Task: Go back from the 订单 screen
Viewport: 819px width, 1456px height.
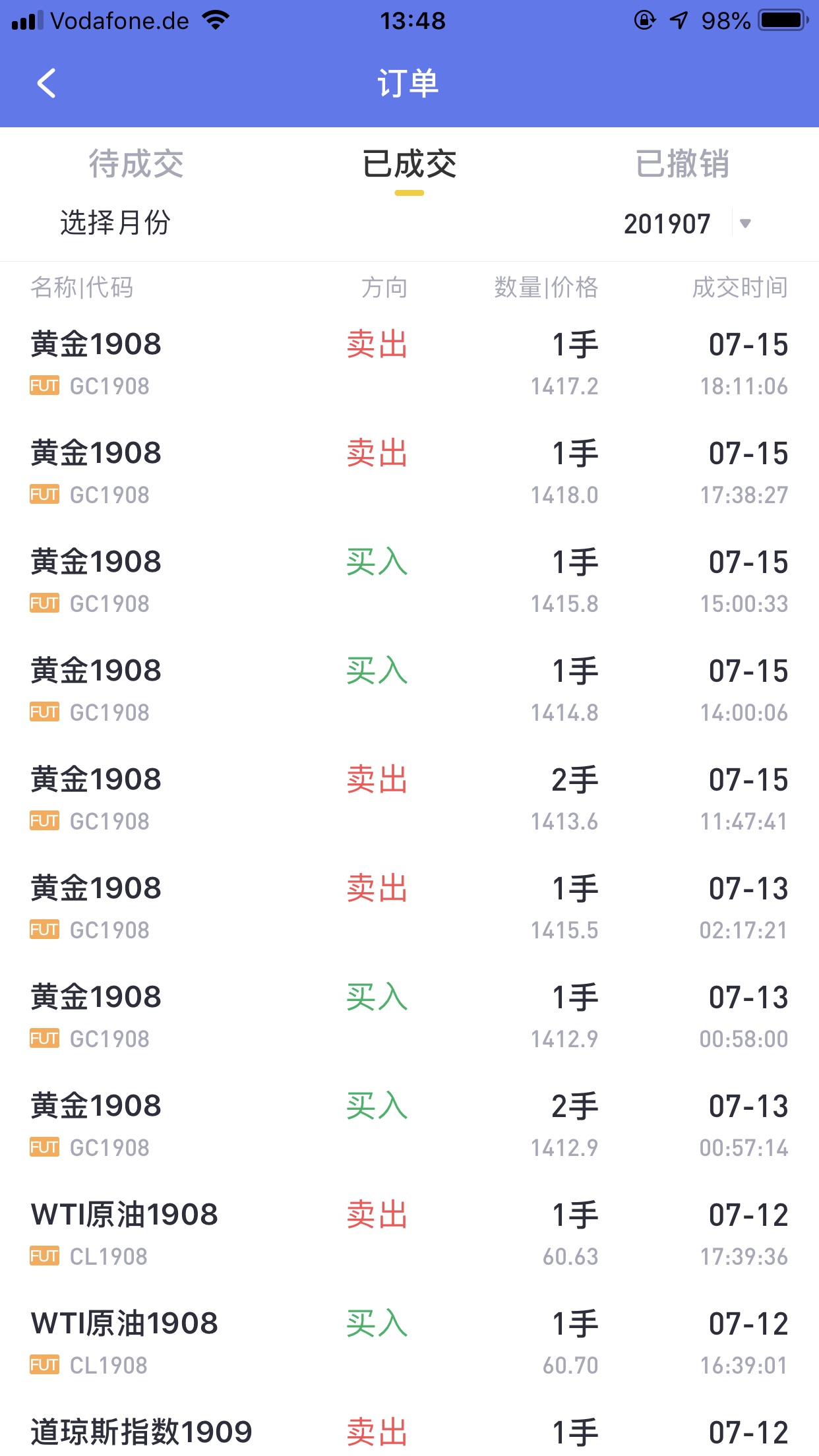Action: pyautogui.click(x=46, y=84)
